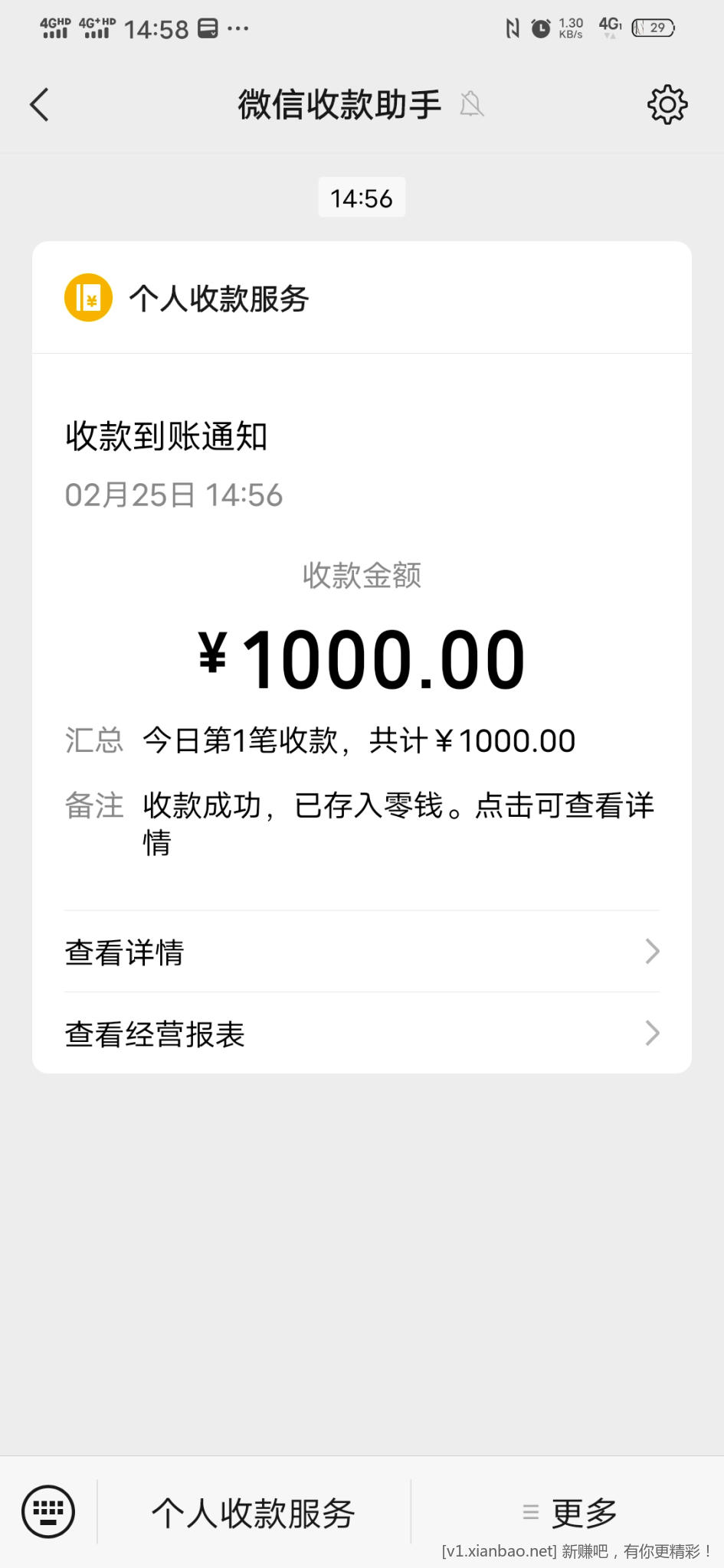Open the 个人收款服务 bottom menu
Screen dimensions: 724x1568
(x=254, y=1513)
